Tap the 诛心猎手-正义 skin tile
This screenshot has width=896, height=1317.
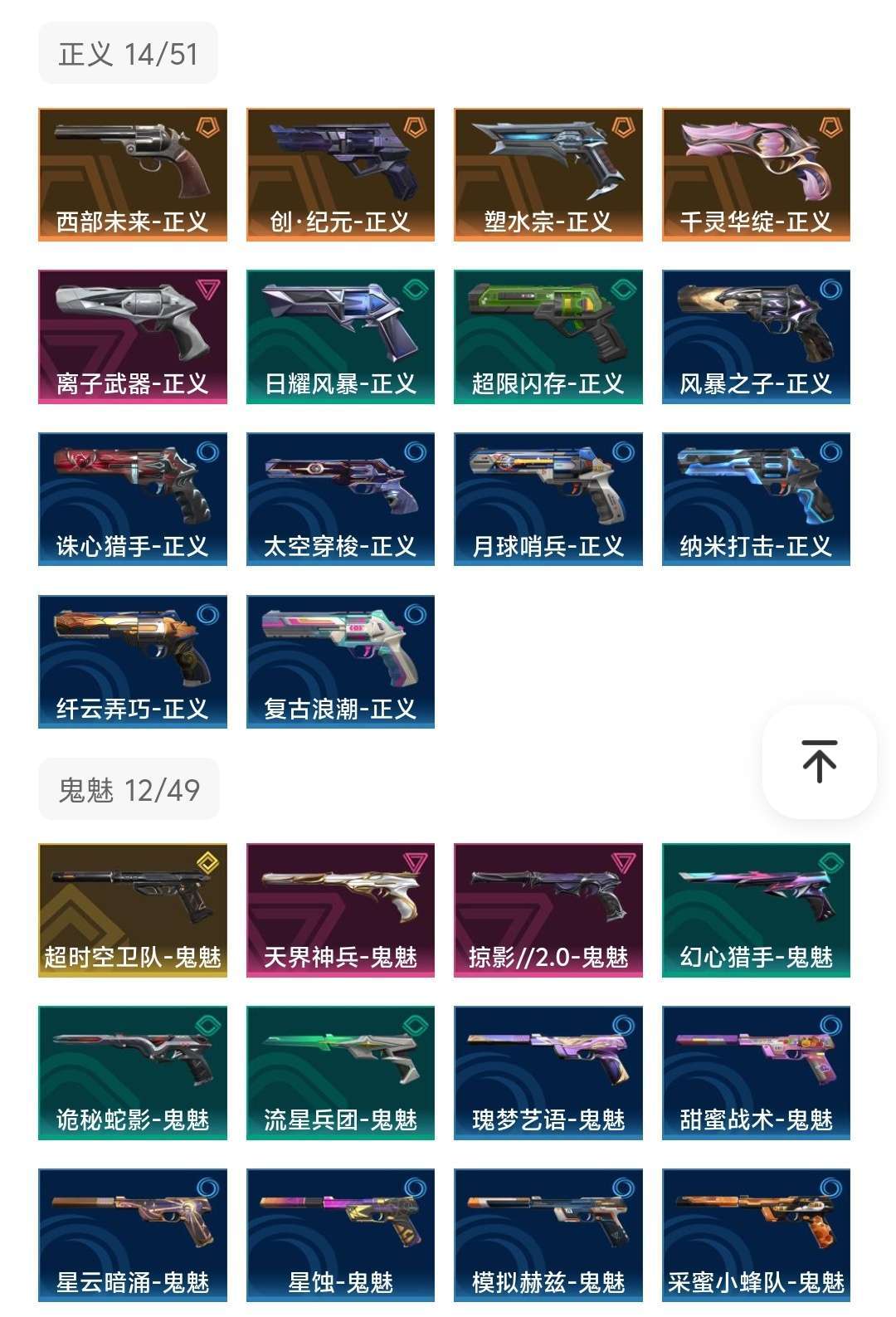(133, 499)
